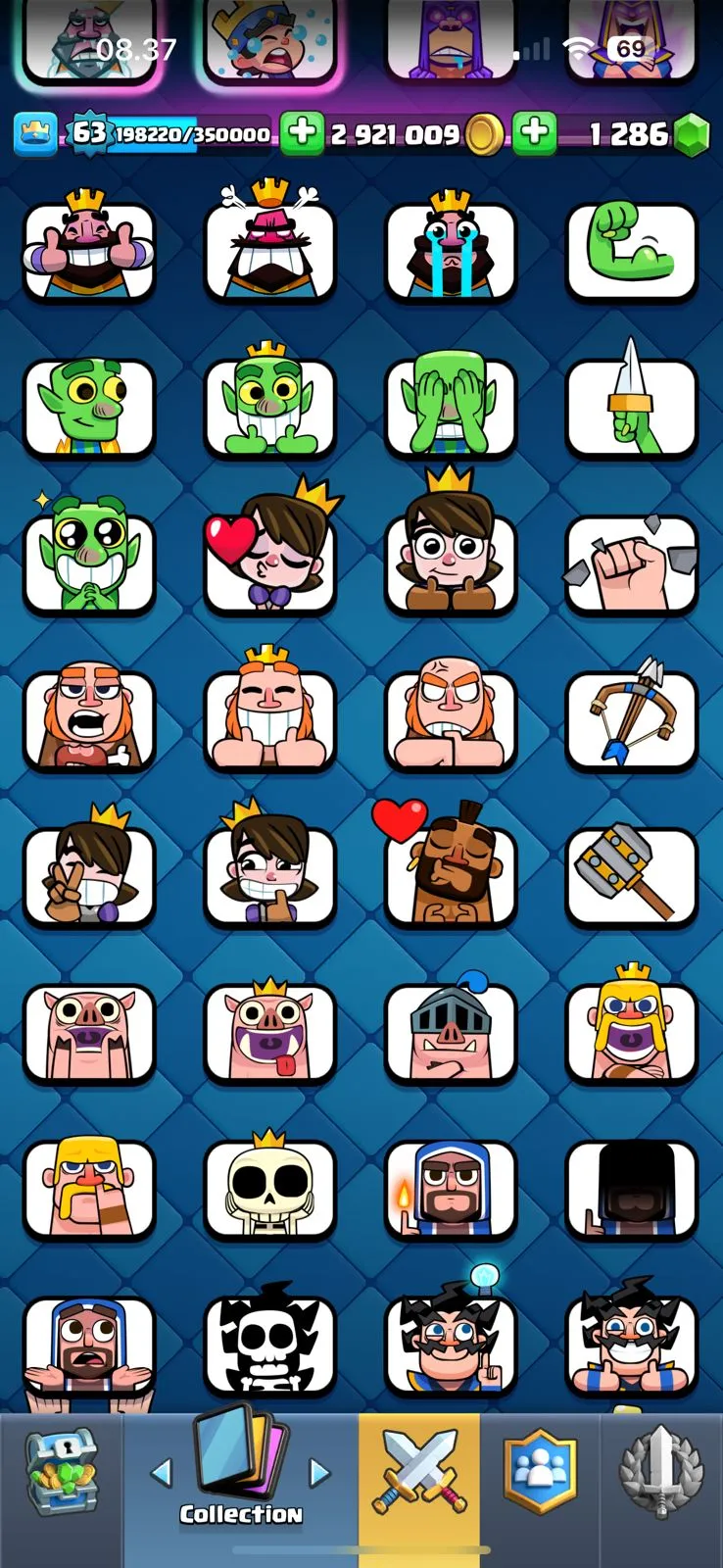
Task: Select the green flexing arm emote
Action: tap(632, 250)
